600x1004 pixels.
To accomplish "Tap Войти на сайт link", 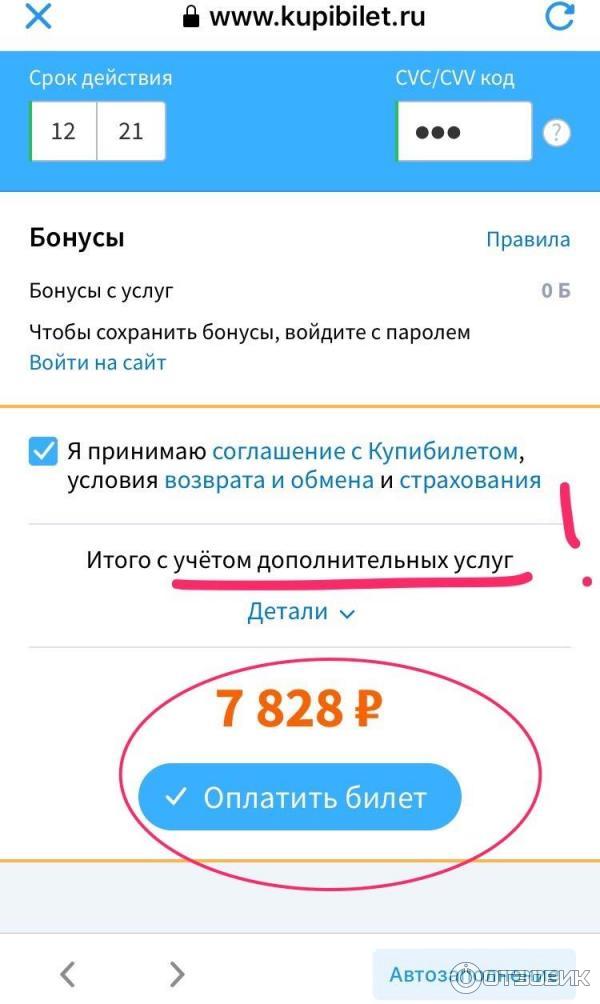I will click(97, 362).
